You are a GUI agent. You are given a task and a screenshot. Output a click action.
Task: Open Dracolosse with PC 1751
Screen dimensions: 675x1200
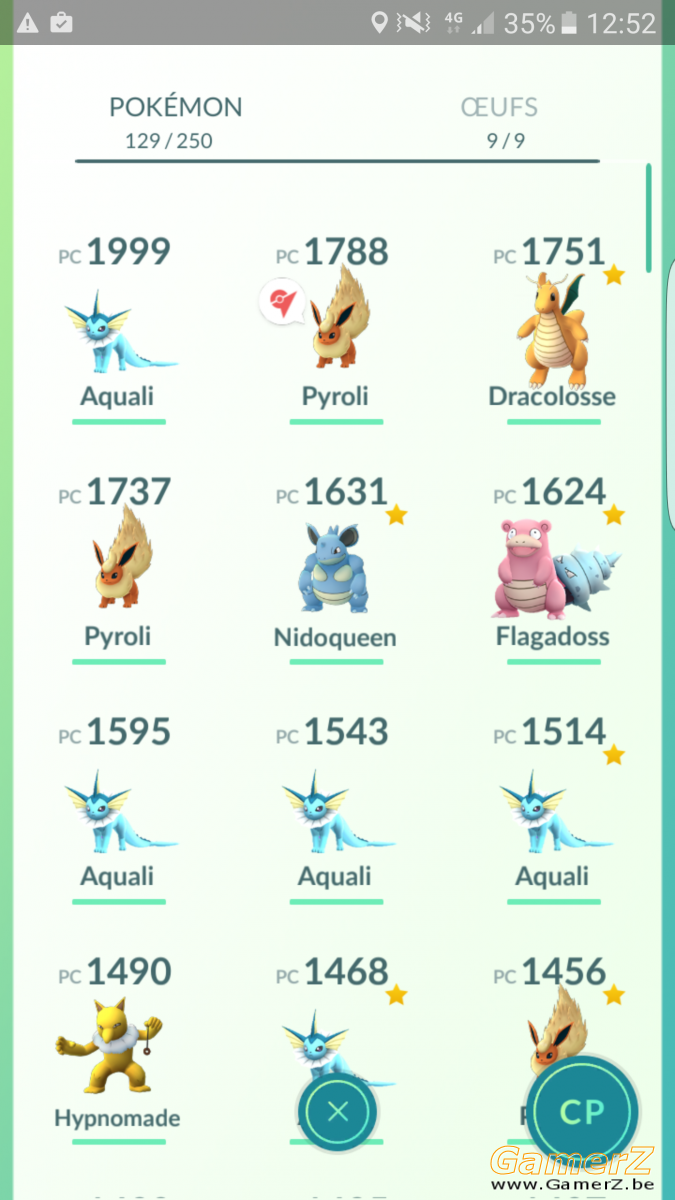pyautogui.click(x=552, y=328)
